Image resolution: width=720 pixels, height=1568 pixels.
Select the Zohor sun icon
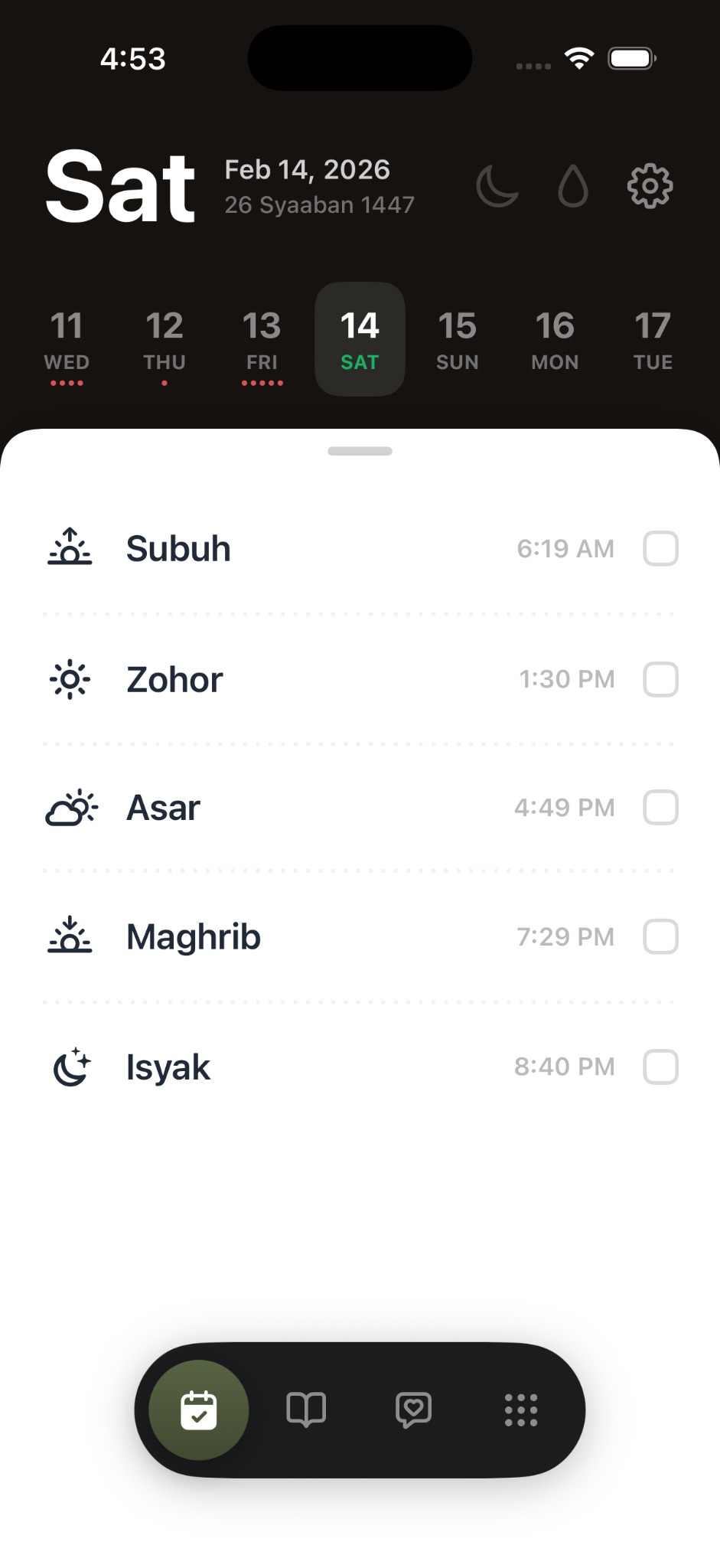tap(70, 678)
